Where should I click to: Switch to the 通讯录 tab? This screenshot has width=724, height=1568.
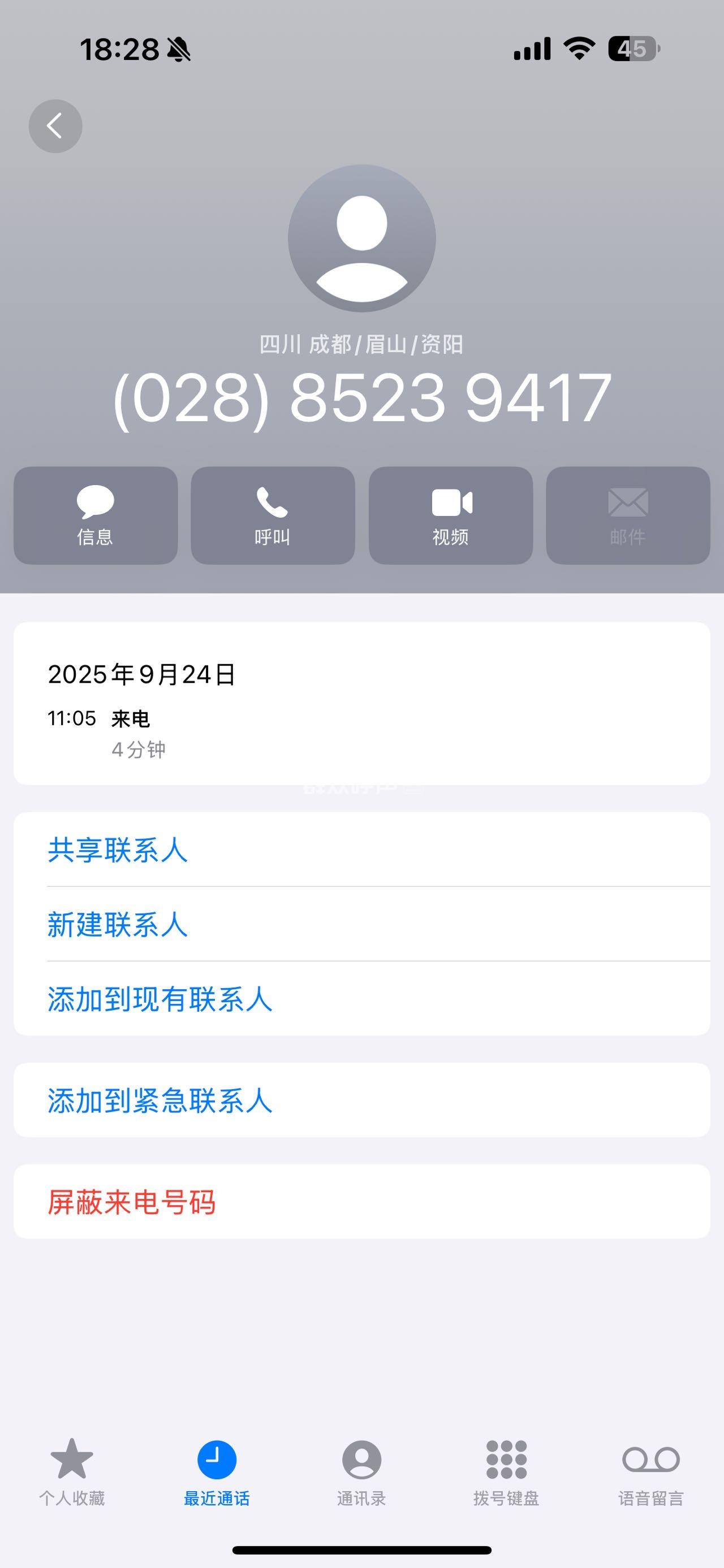tap(361, 1471)
